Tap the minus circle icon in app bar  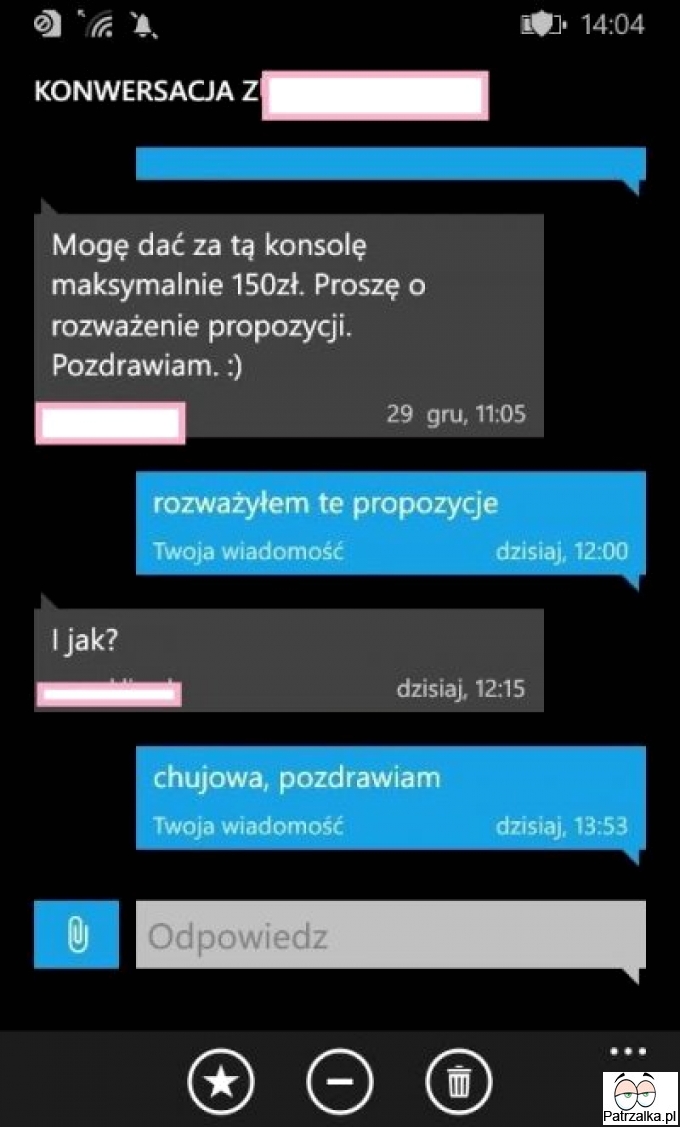340,1084
